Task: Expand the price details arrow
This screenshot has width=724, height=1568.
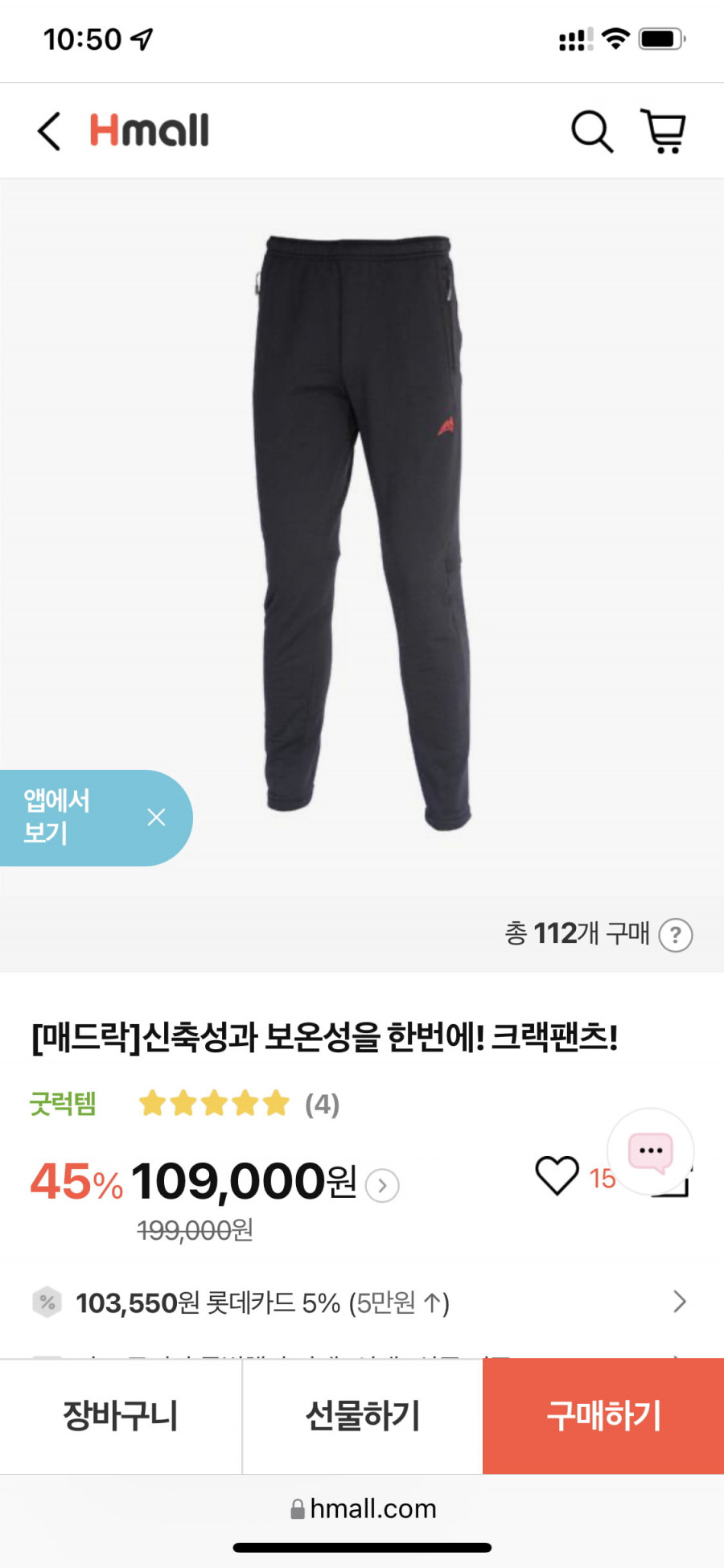Action: pos(382,1185)
